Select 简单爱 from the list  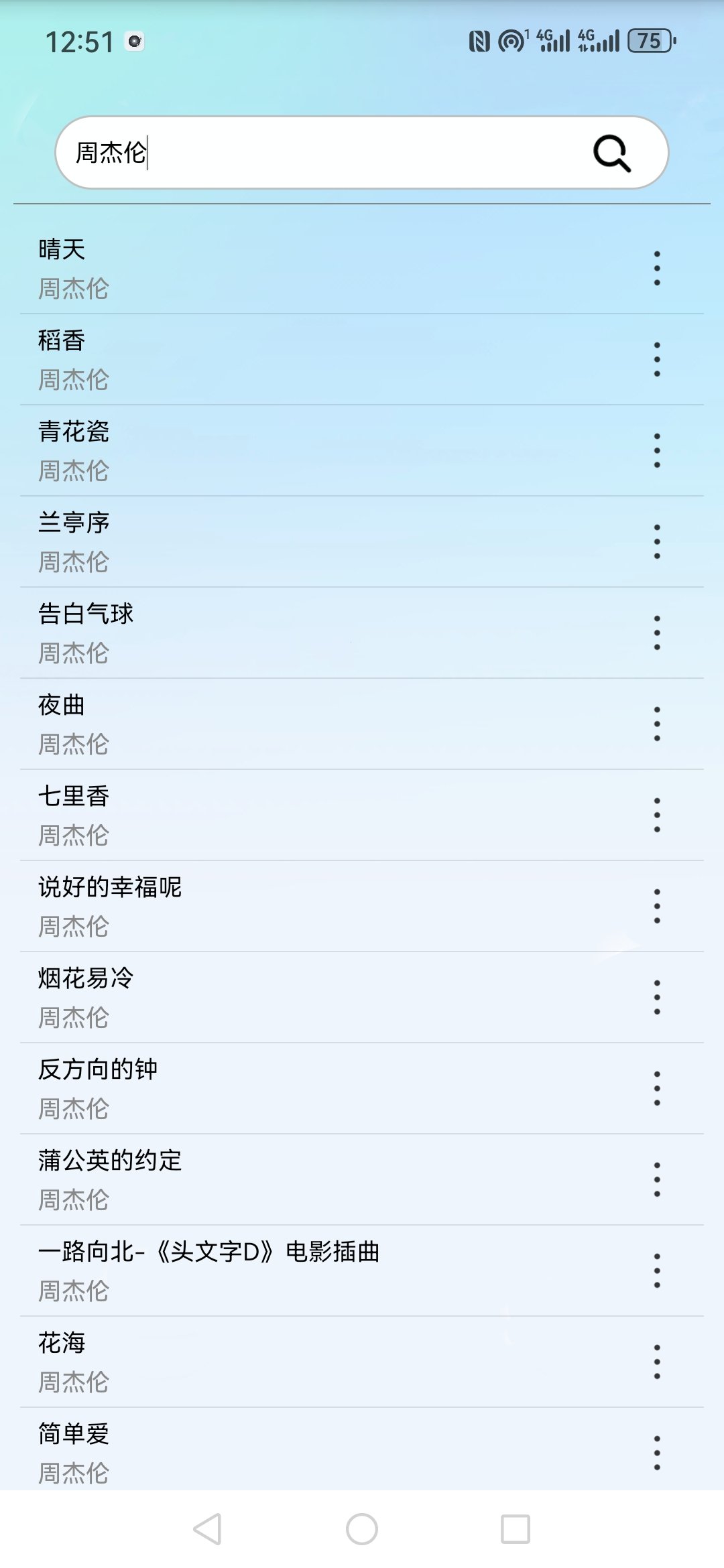(x=268, y=1451)
